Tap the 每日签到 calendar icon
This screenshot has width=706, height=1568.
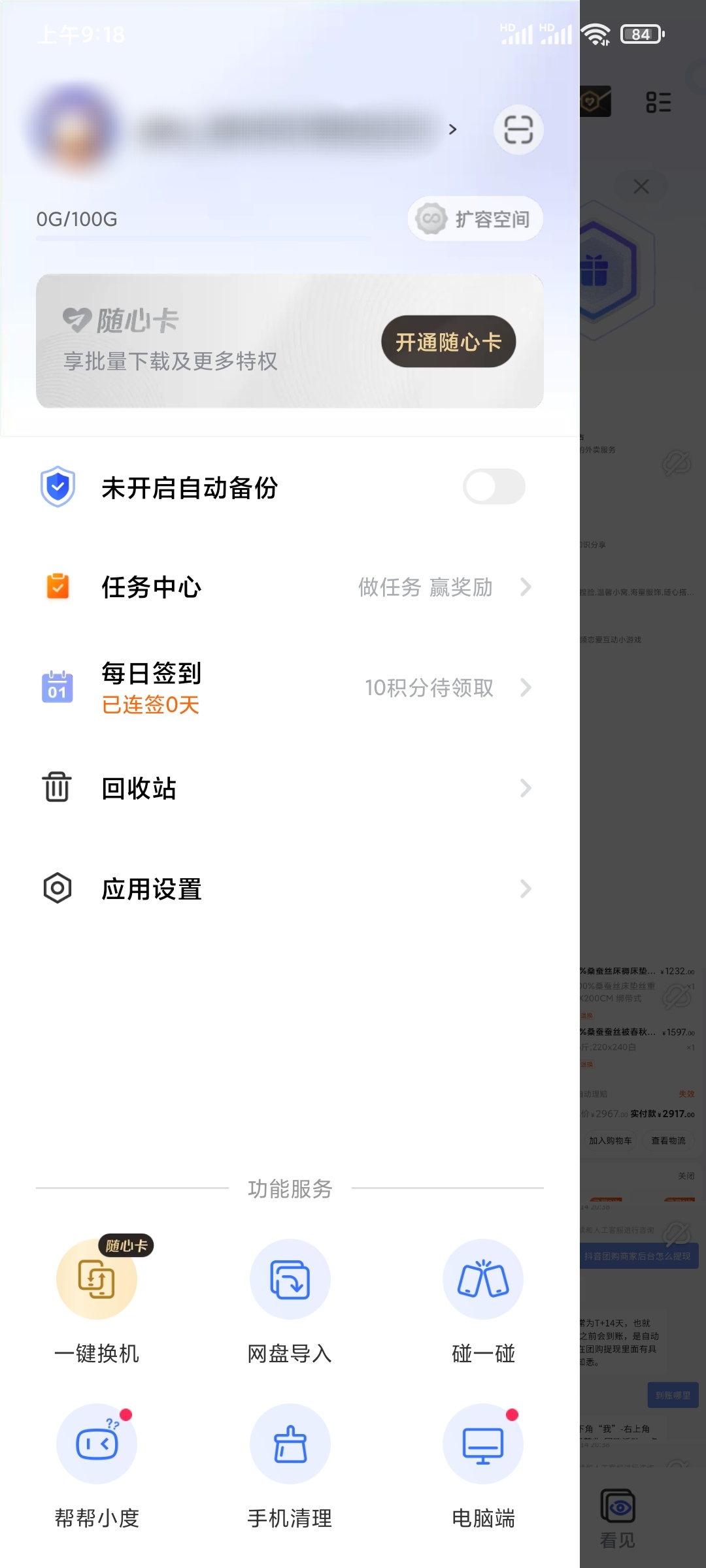pyautogui.click(x=58, y=687)
